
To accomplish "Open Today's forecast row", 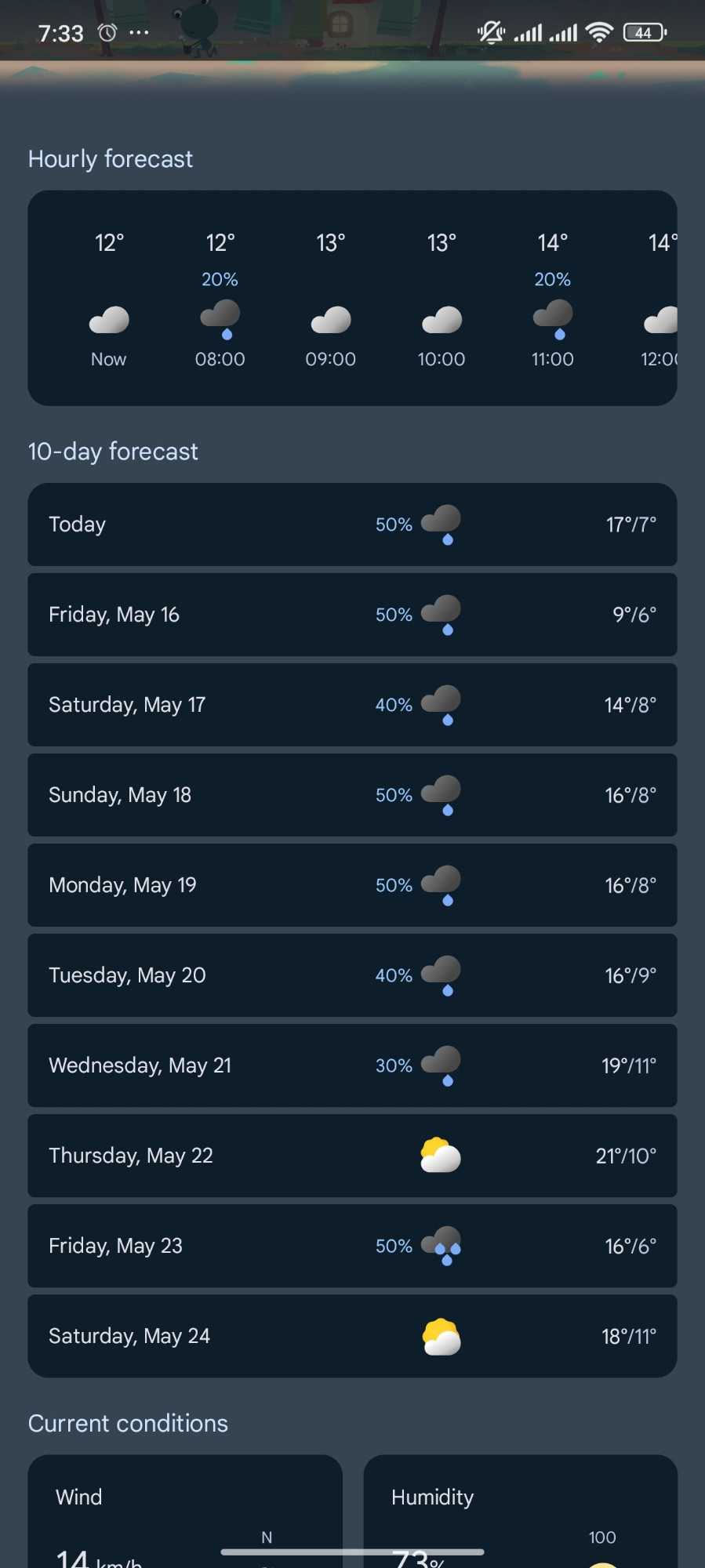I will (352, 524).
